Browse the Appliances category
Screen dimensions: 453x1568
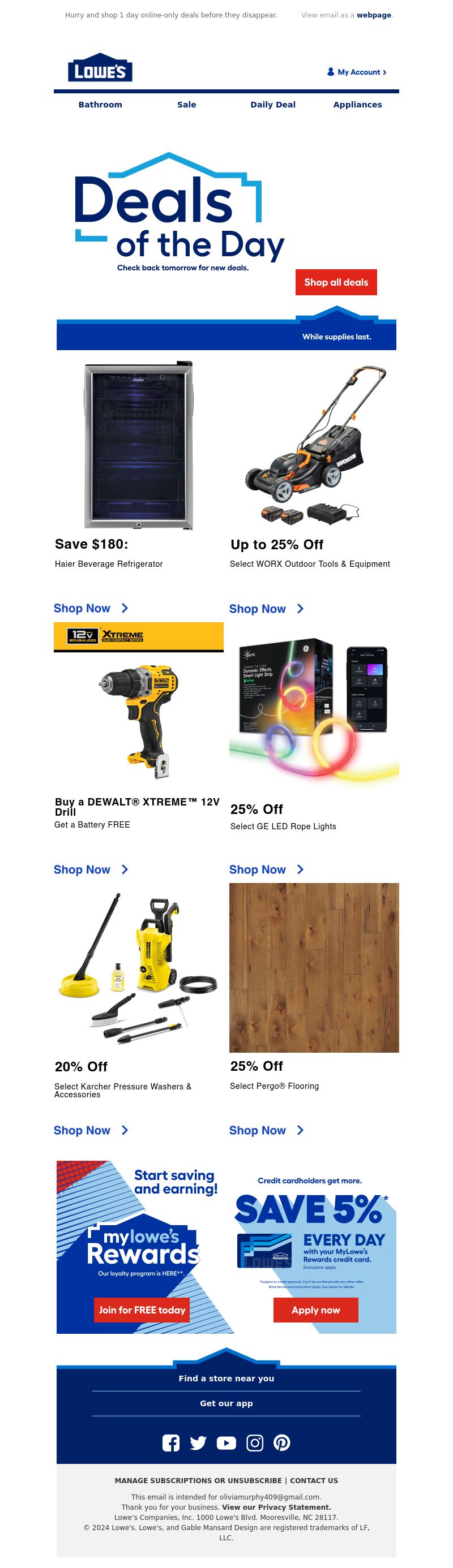click(357, 105)
